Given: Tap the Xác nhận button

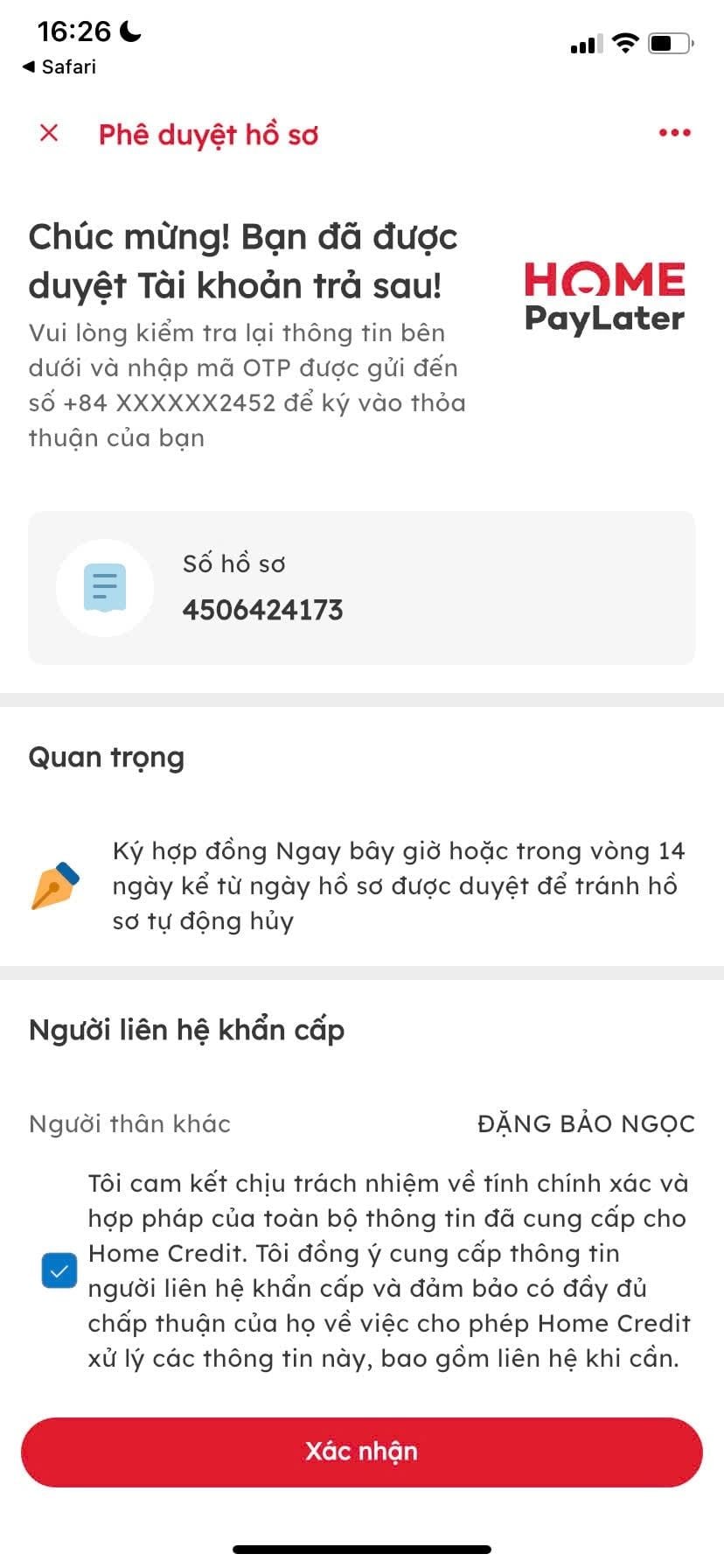Looking at the screenshot, I should click(362, 1452).
